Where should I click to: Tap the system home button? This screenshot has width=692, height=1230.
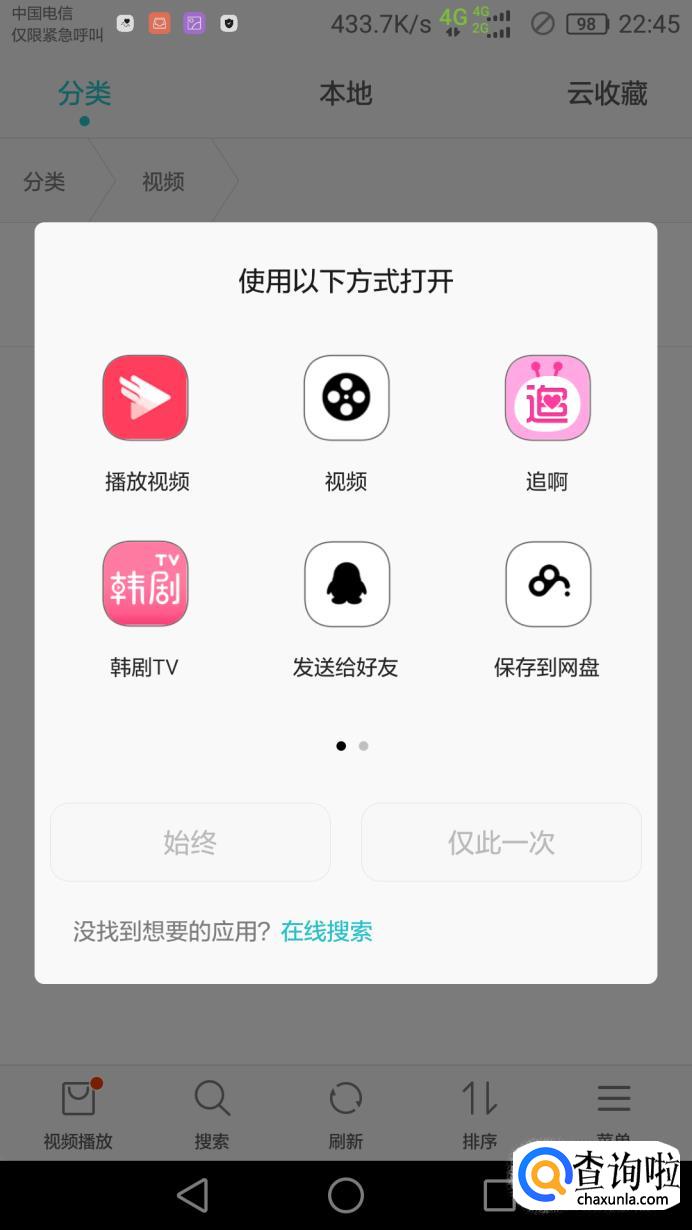tap(346, 1195)
